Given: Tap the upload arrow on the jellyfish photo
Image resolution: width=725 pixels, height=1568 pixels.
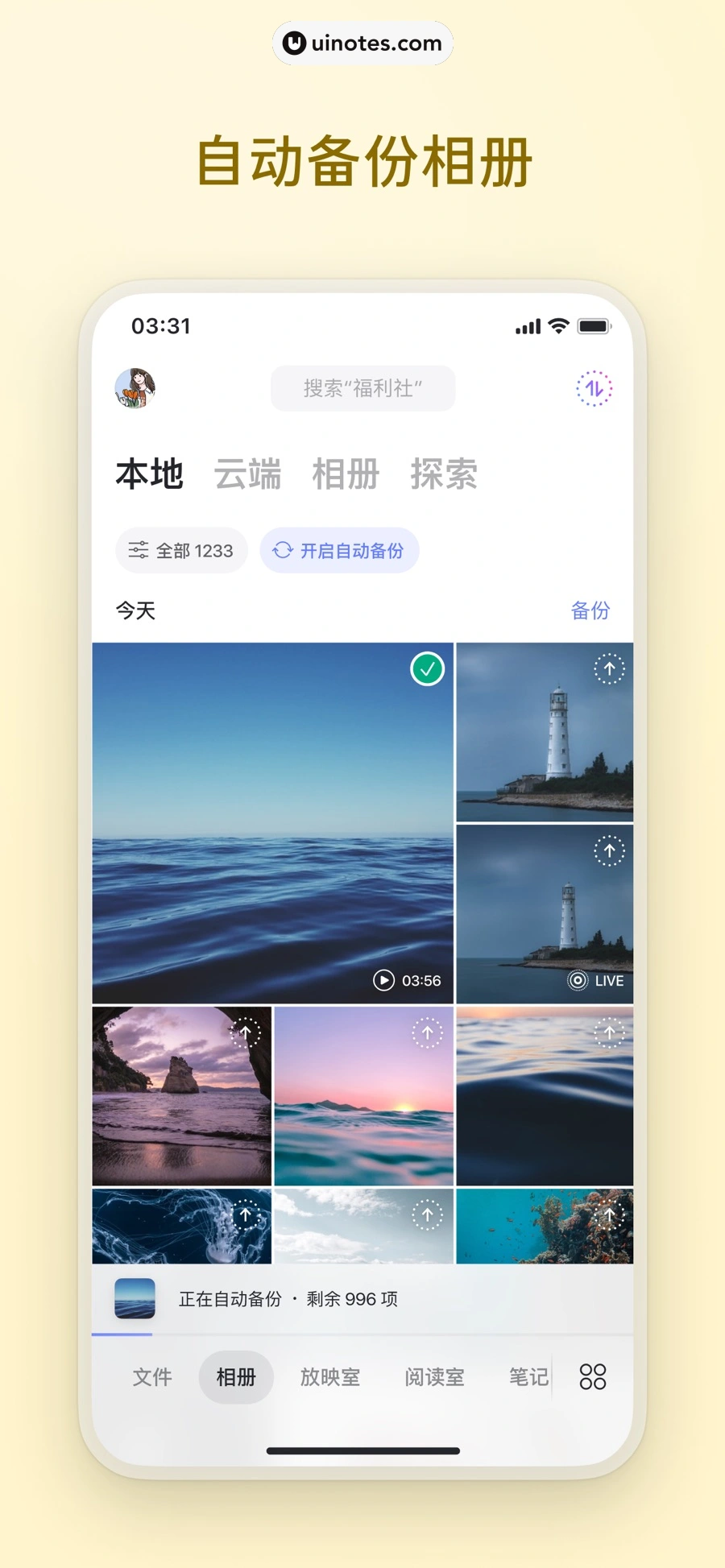Looking at the screenshot, I should [246, 1216].
